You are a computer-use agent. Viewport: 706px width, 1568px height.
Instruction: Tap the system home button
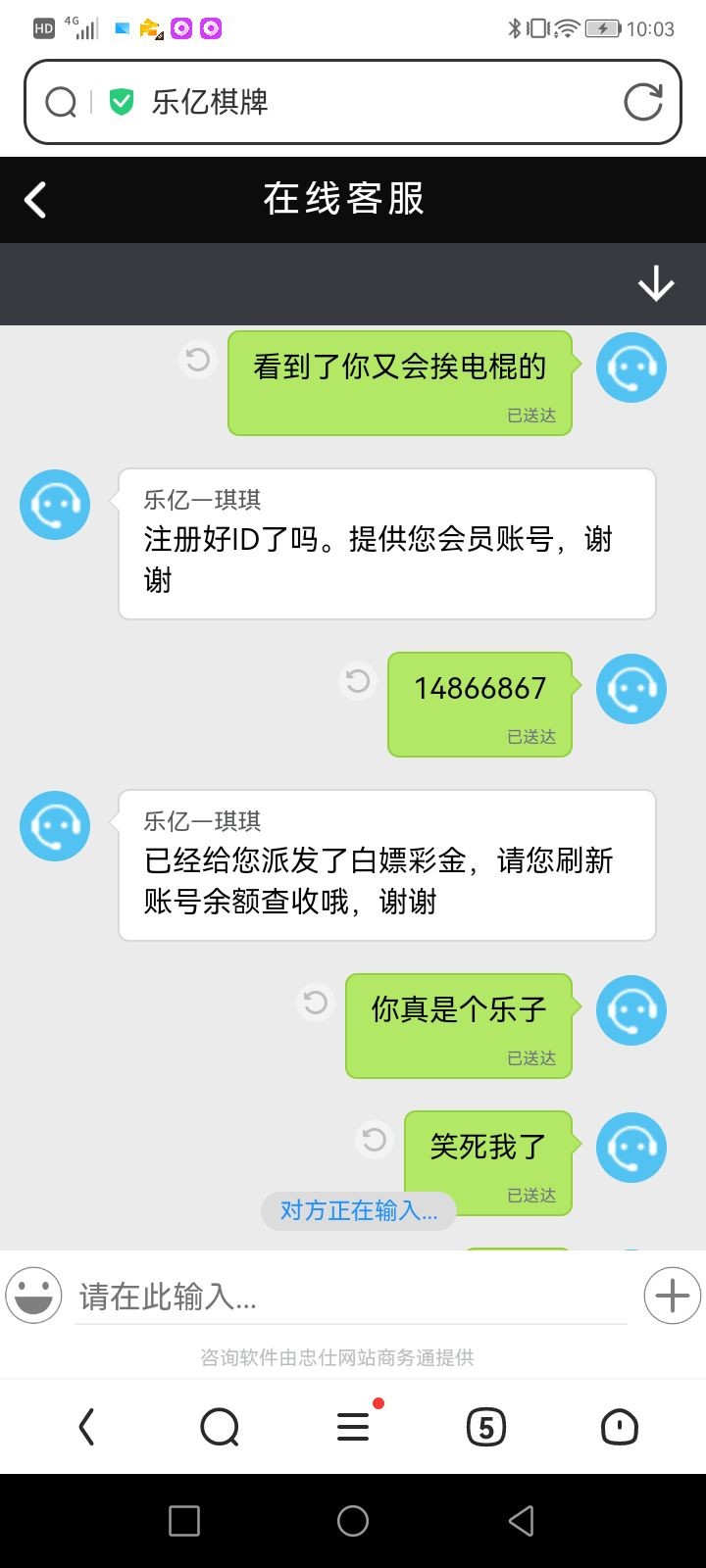pos(353,1520)
